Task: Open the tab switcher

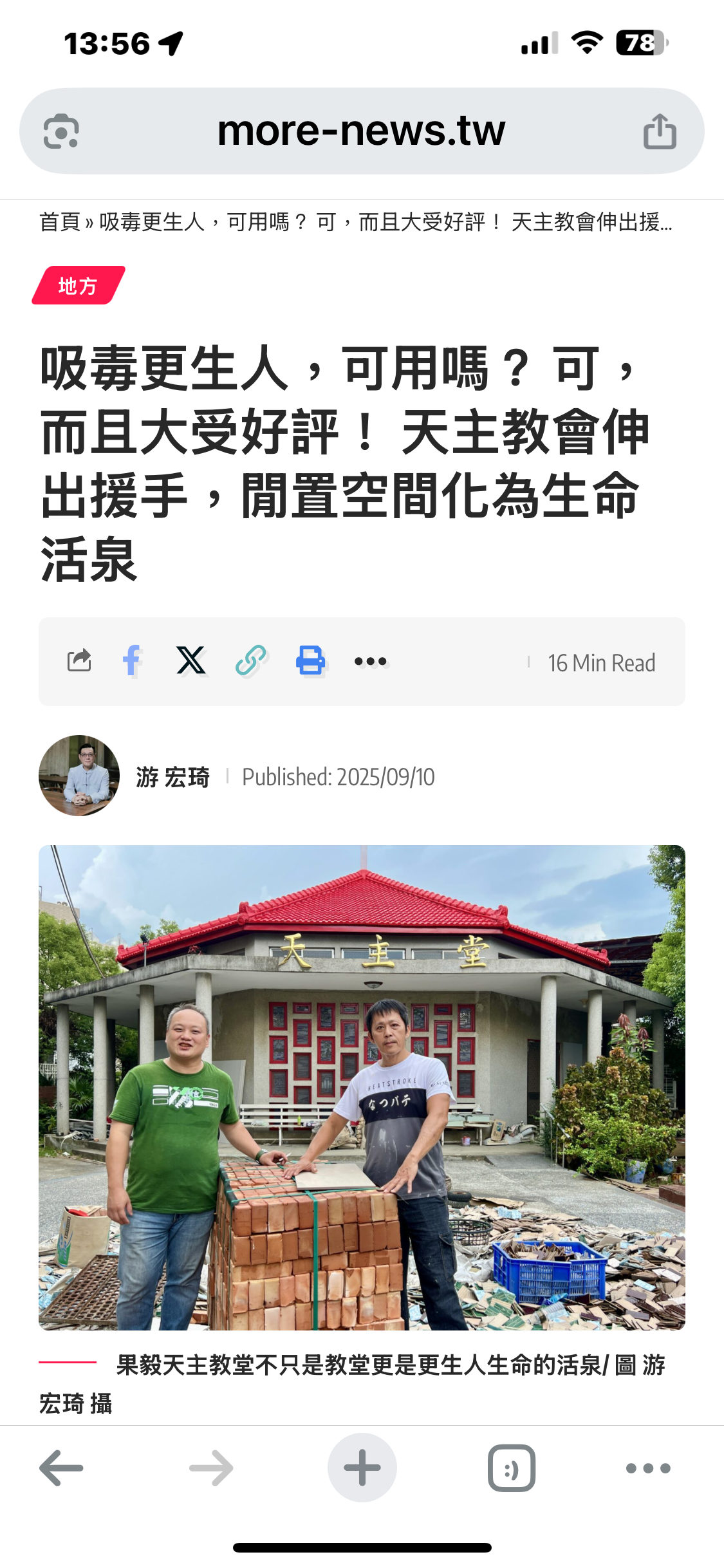Action: point(512,1468)
